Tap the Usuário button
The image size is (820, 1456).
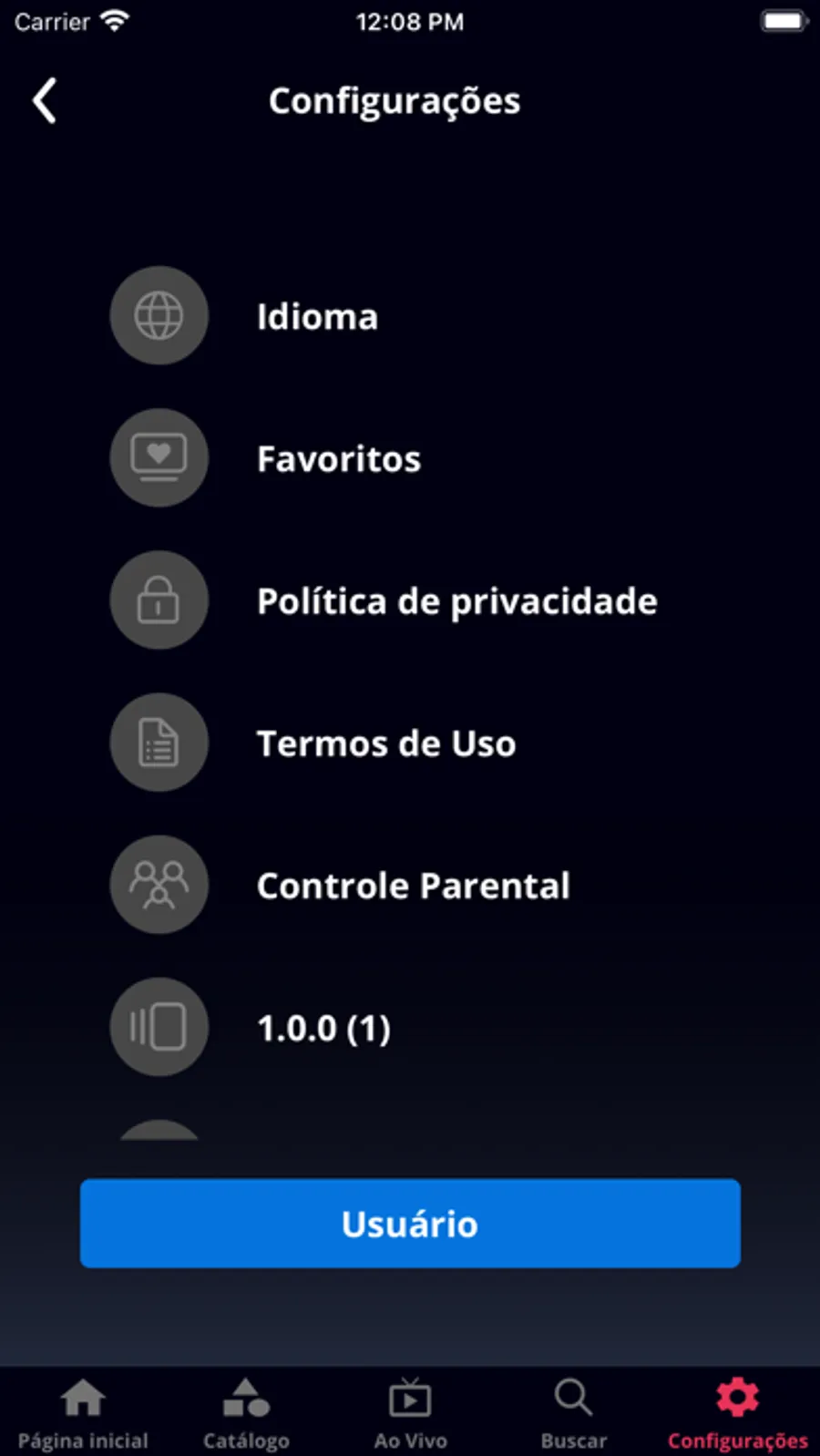pyautogui.click(x=410, y=1224)
